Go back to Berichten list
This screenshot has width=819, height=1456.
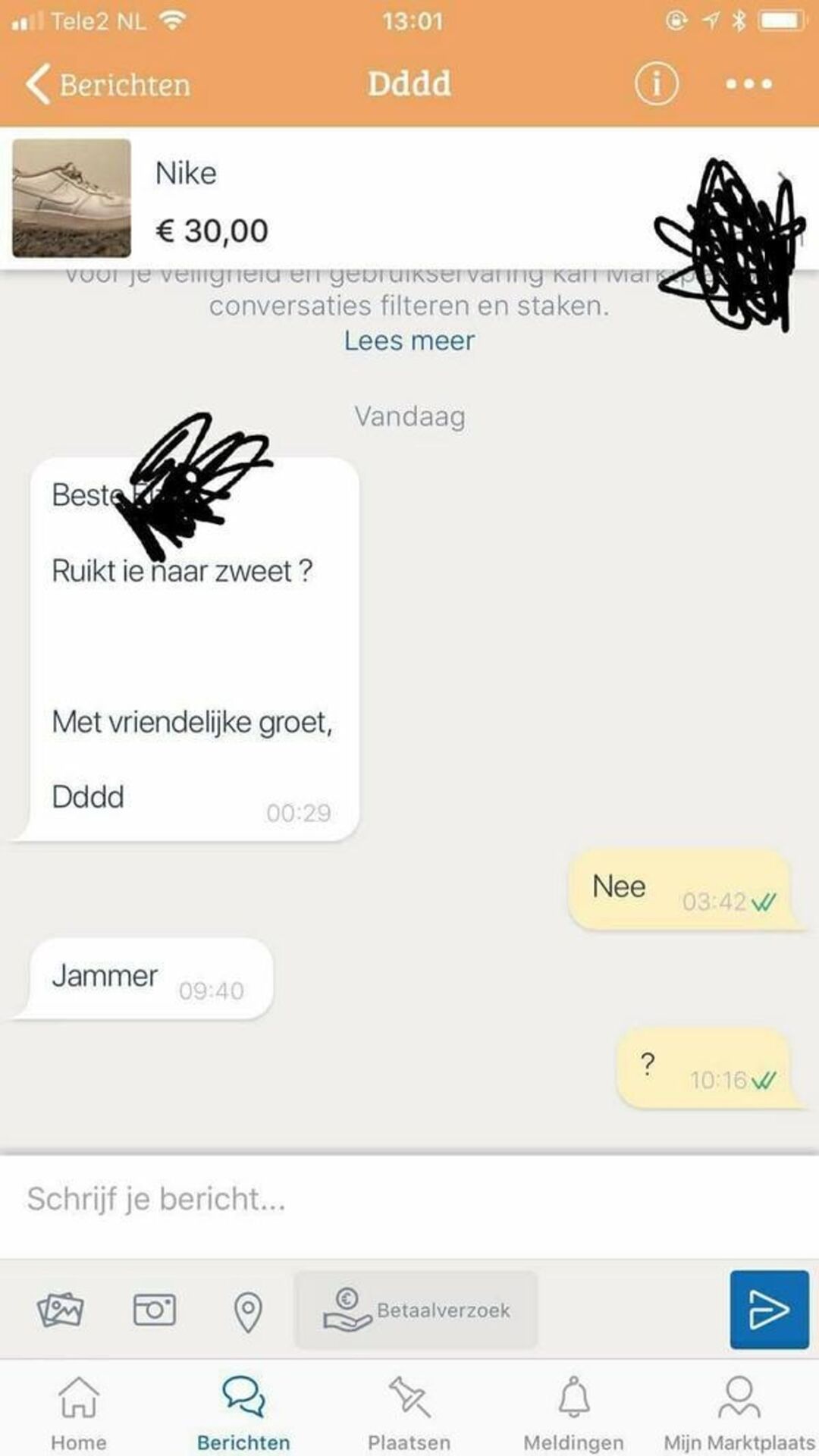point(108,84)
